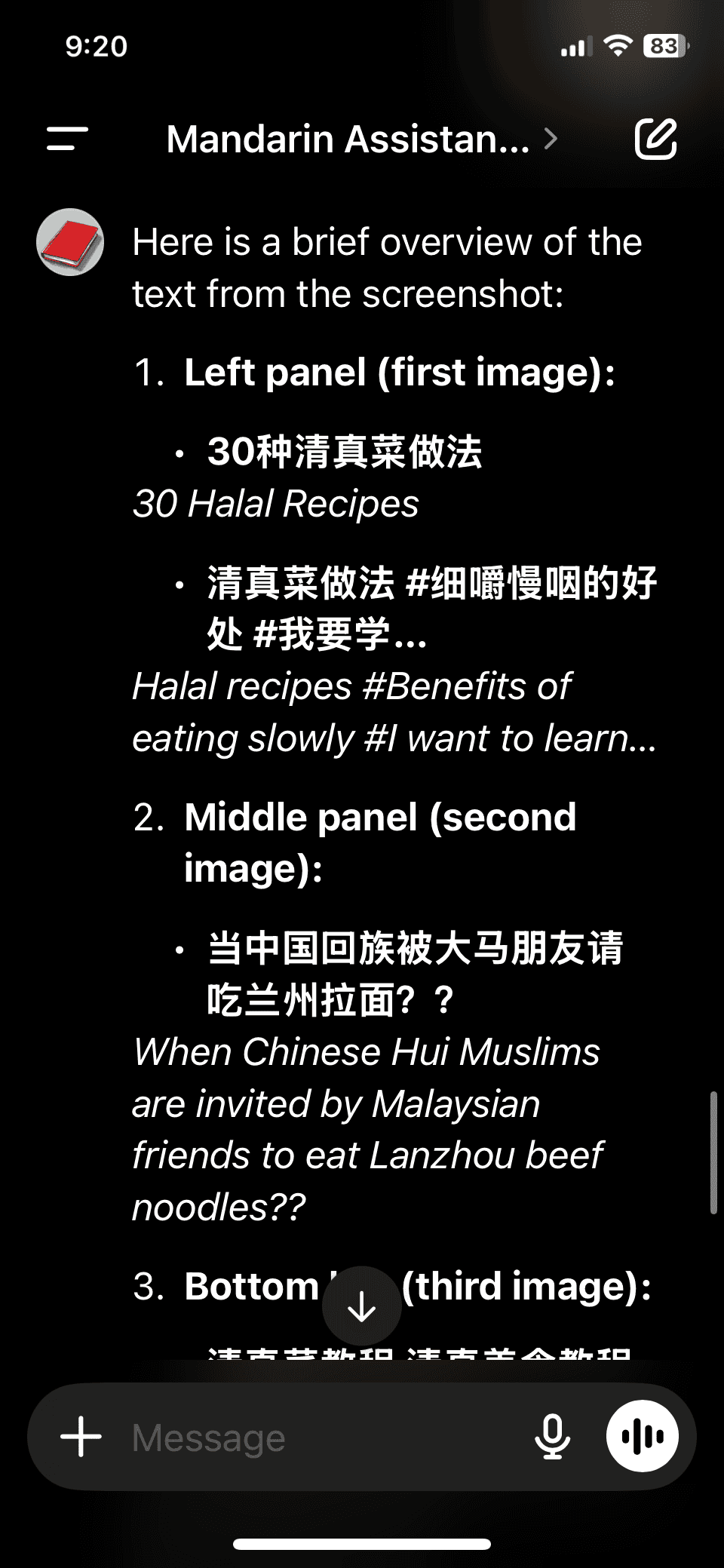The image size is (724, 1568).
Task: Start a new chat with compose icon
Action: coord(655,139)
